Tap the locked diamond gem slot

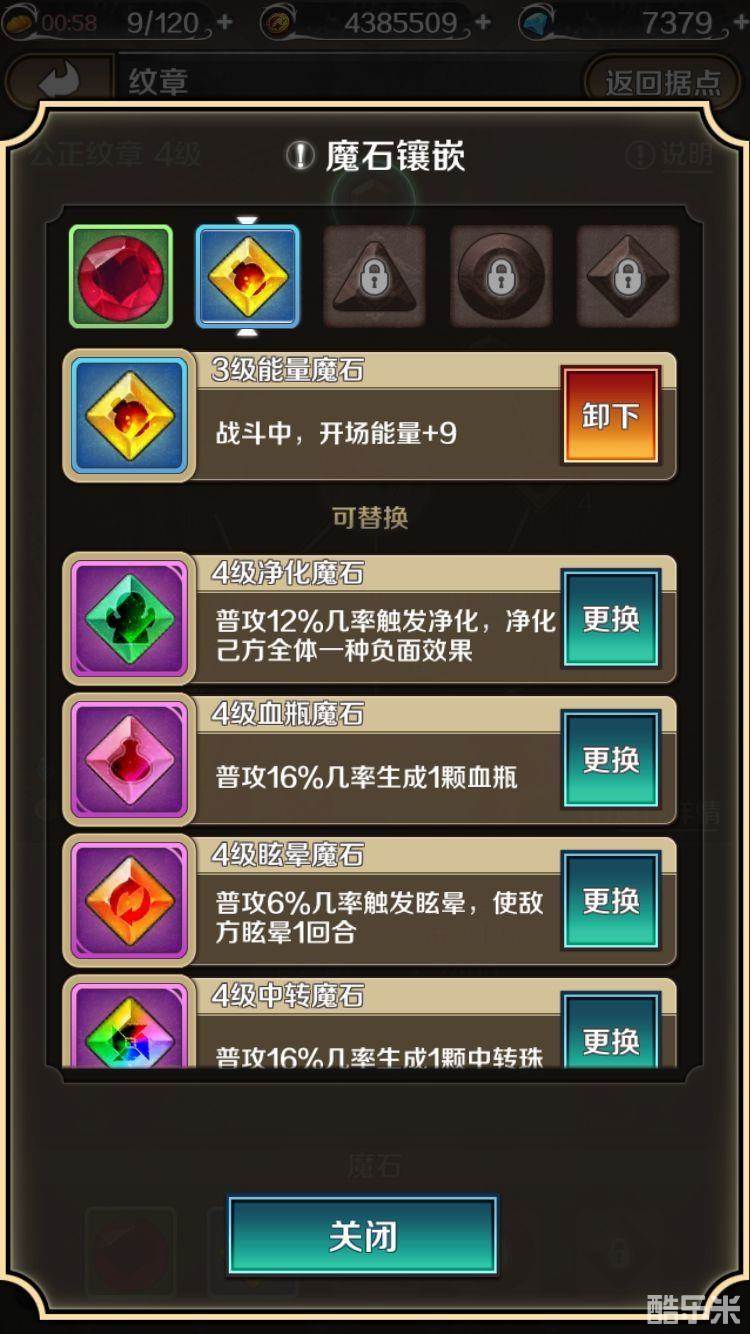[627, 276]
